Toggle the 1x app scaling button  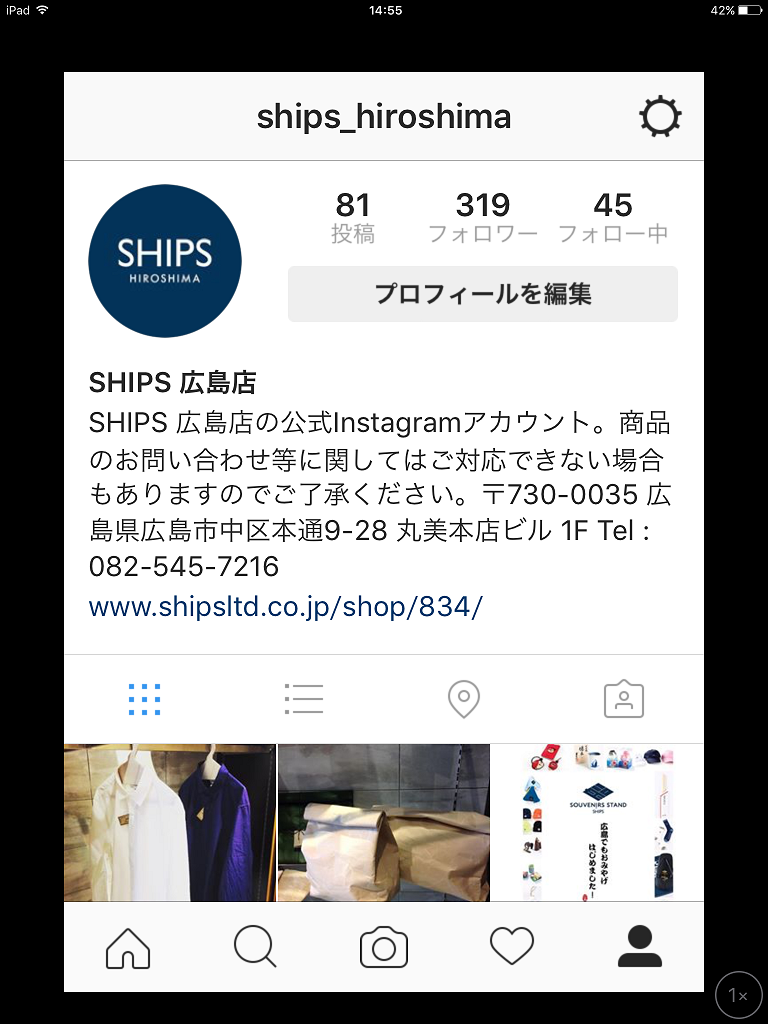(739, 995)
